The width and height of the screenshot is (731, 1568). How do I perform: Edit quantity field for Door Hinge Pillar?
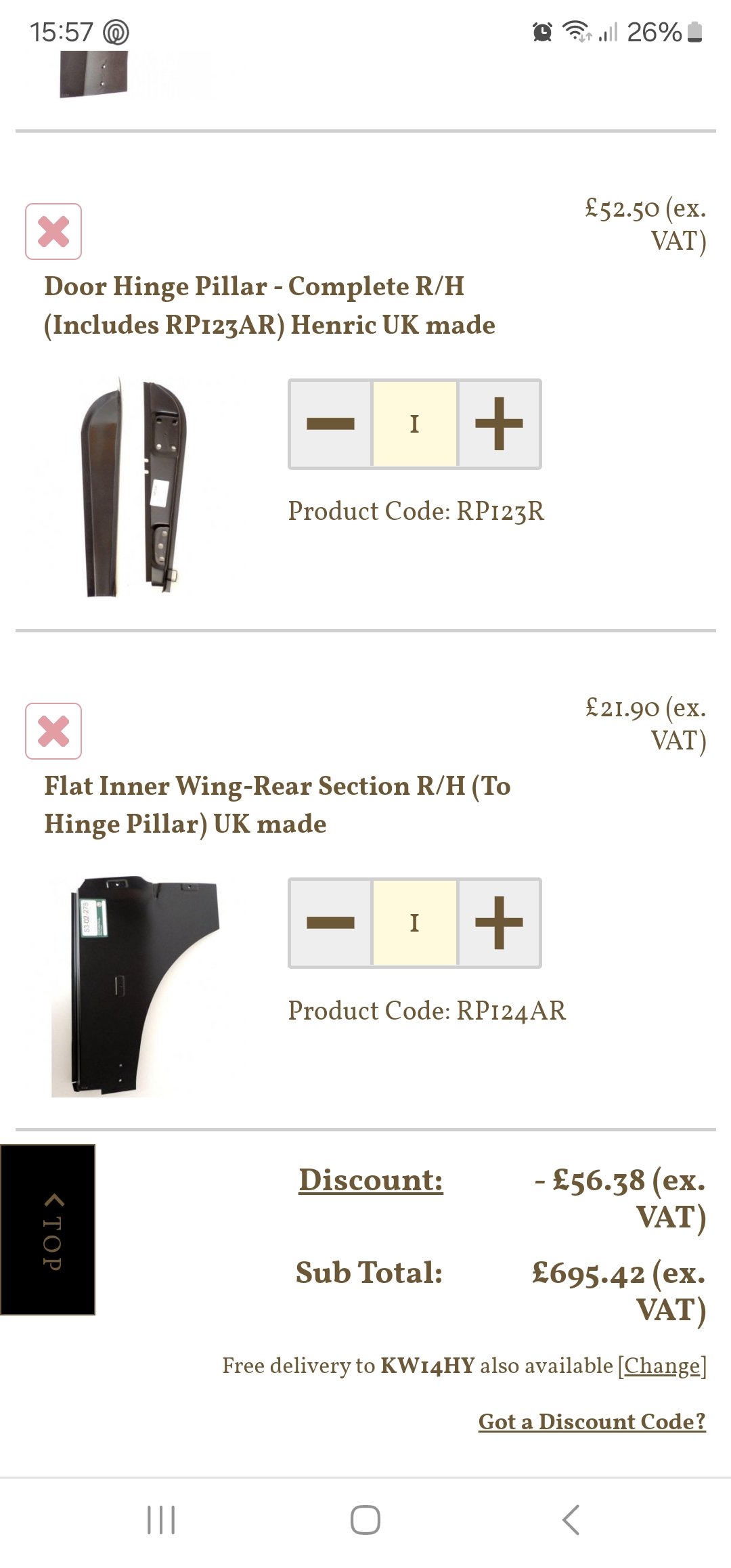415,424
